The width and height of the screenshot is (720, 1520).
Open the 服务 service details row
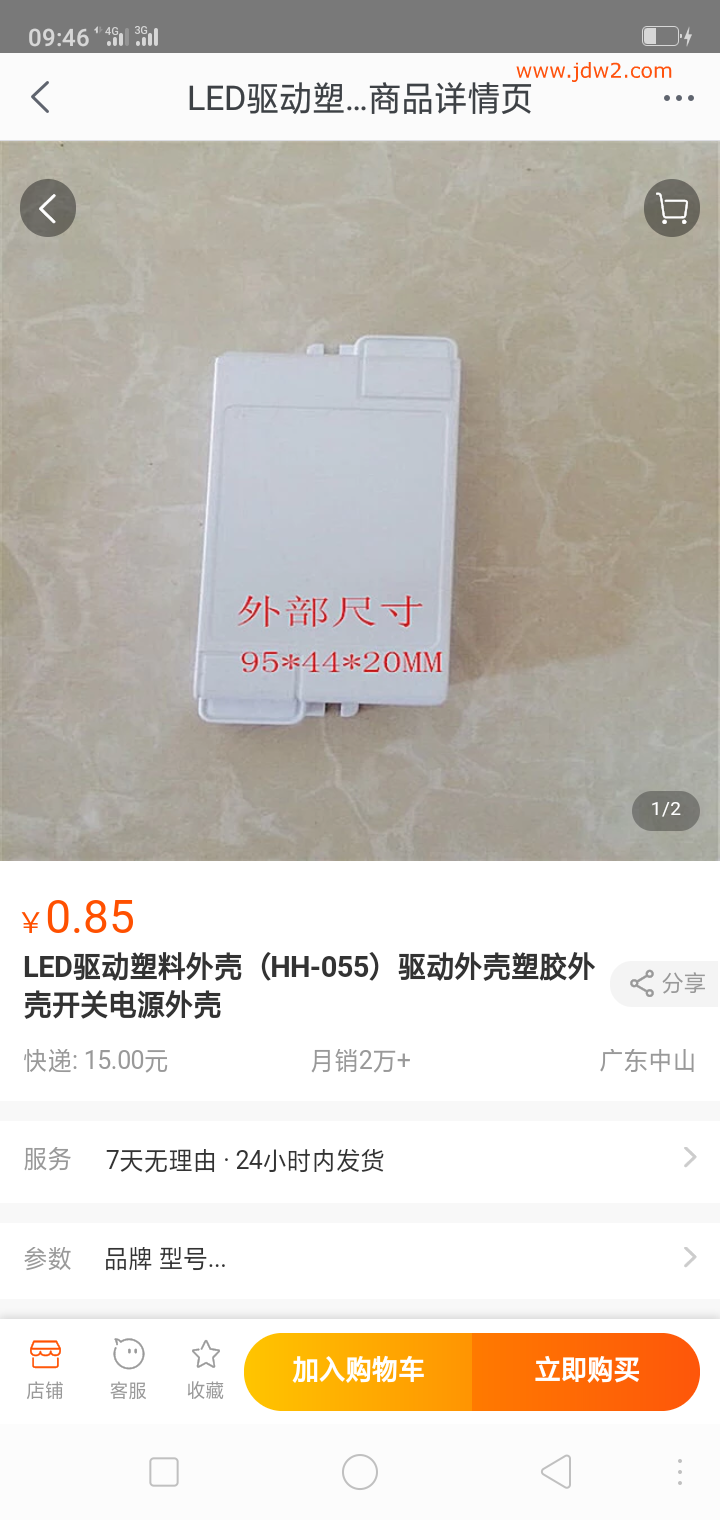[x=360, y=1160]
